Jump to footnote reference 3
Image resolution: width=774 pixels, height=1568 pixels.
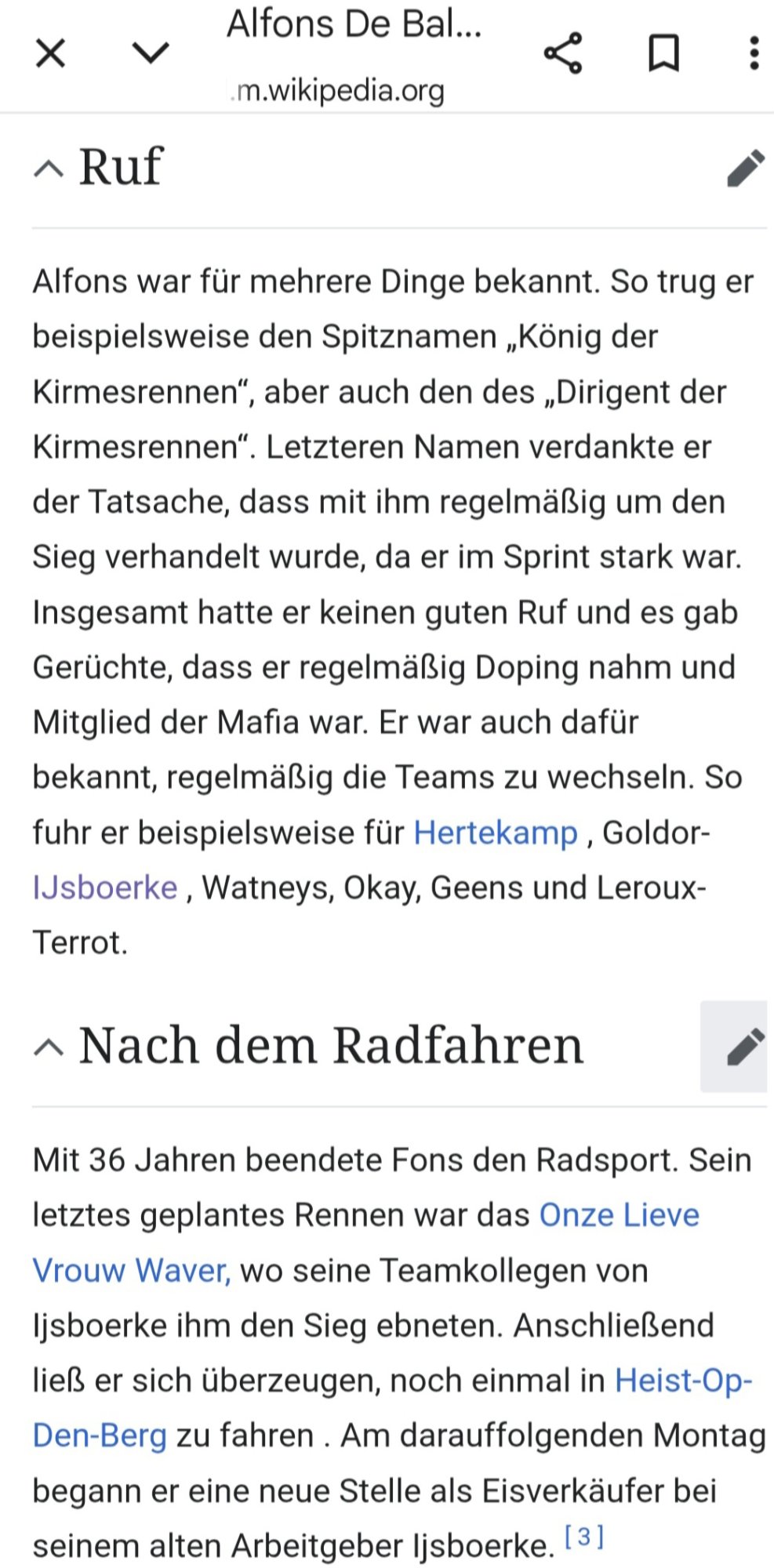[584, 1537]
